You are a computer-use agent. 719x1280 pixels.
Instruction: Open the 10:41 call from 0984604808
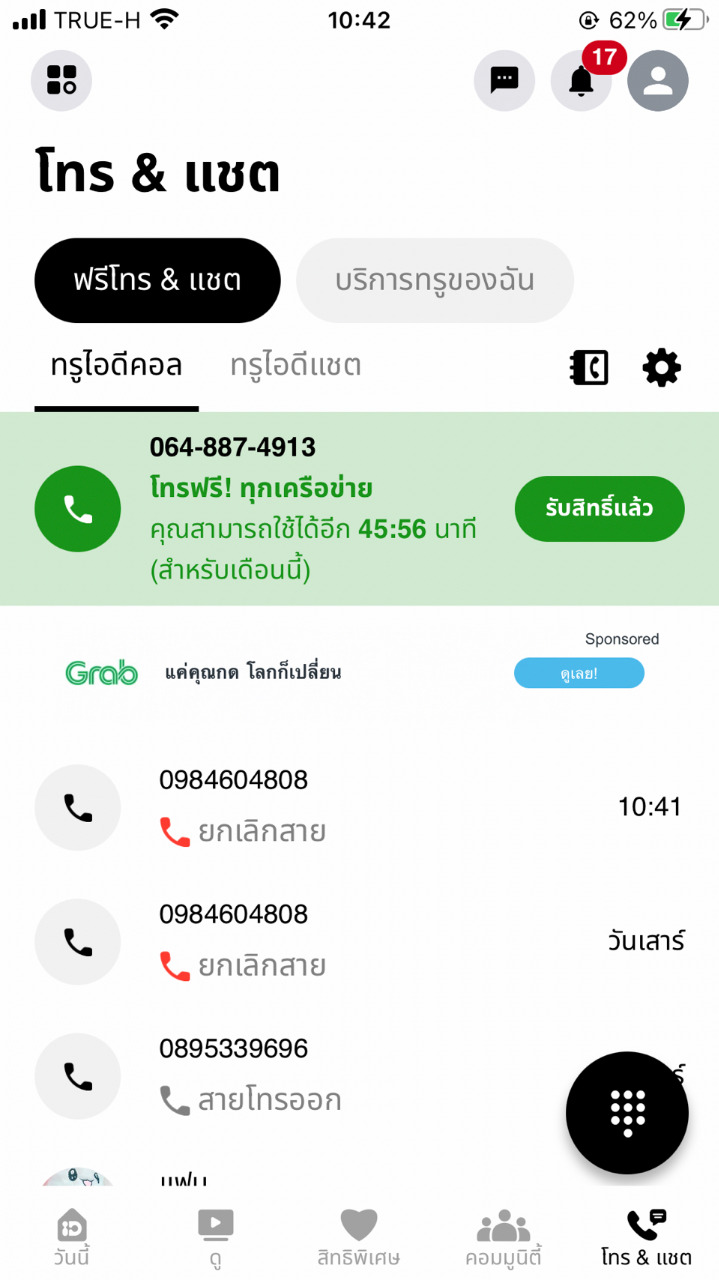360,807
